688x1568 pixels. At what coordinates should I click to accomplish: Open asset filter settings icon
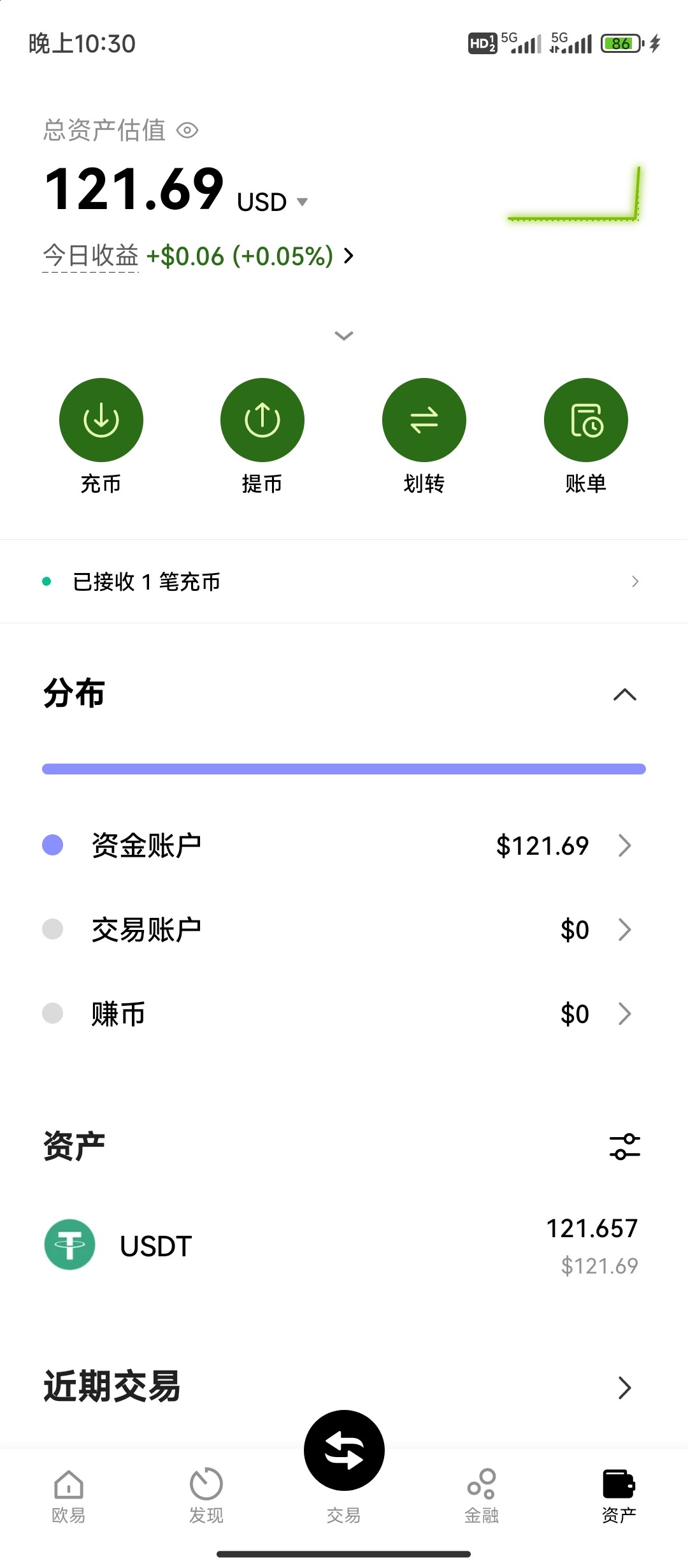624,1147
